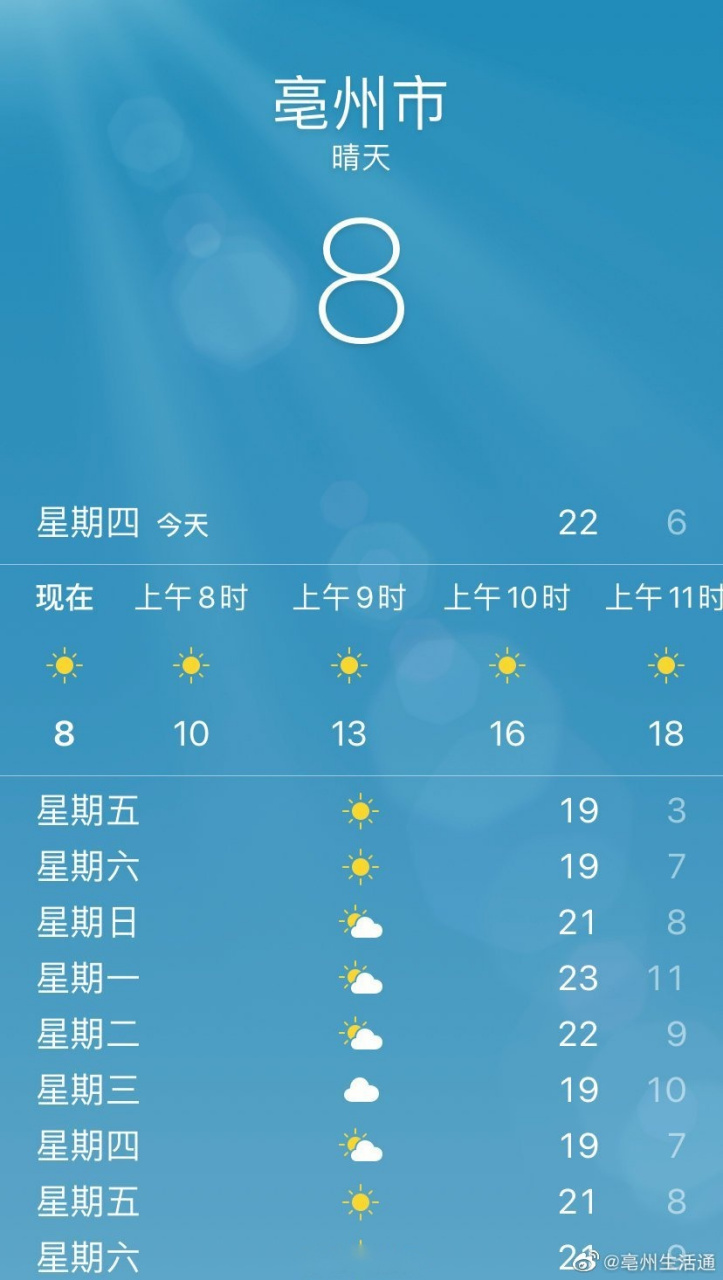Tap the sunny icon at 上午10时
Image resolution: width=723 pixels, height=1280 pixels.
(507, 663)
